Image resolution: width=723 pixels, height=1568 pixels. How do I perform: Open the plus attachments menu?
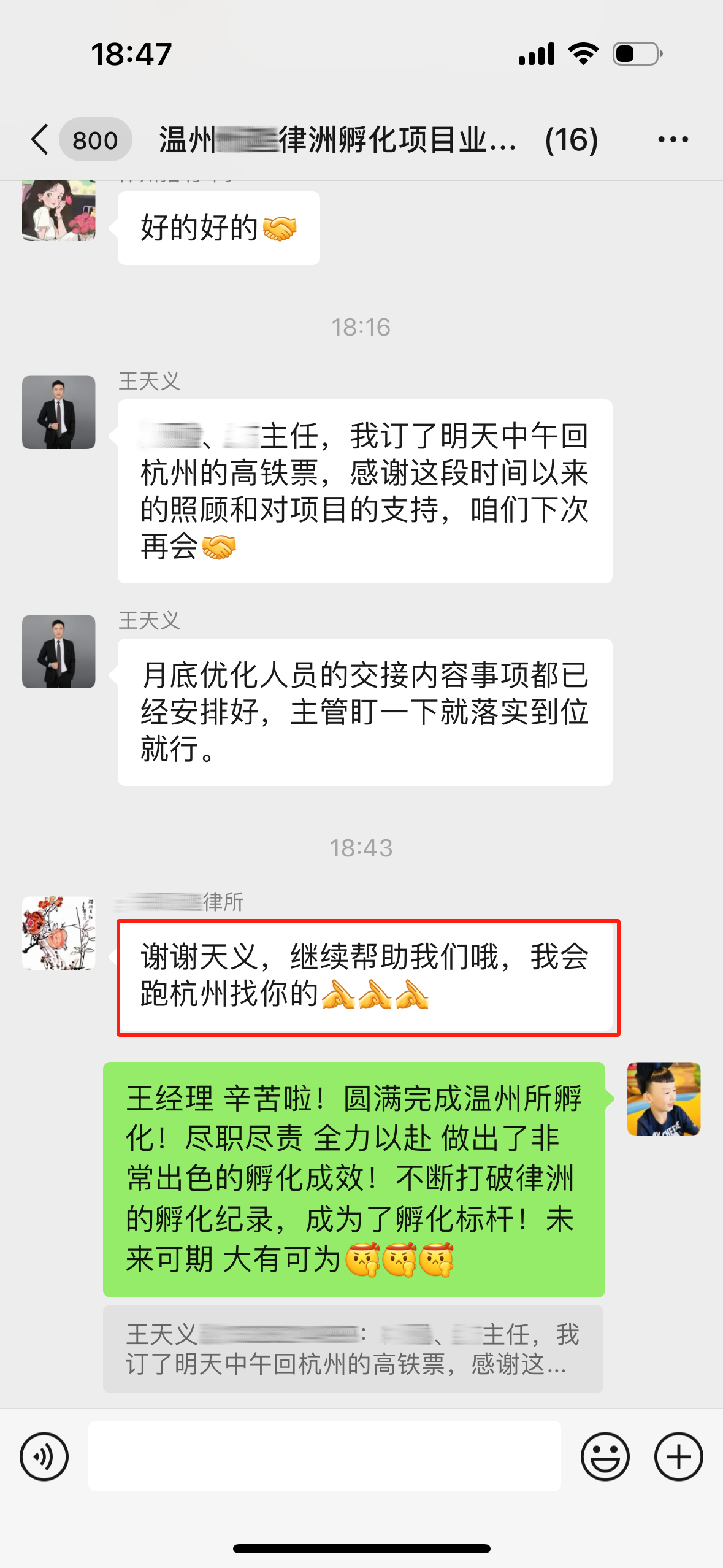coord(678,1456)
